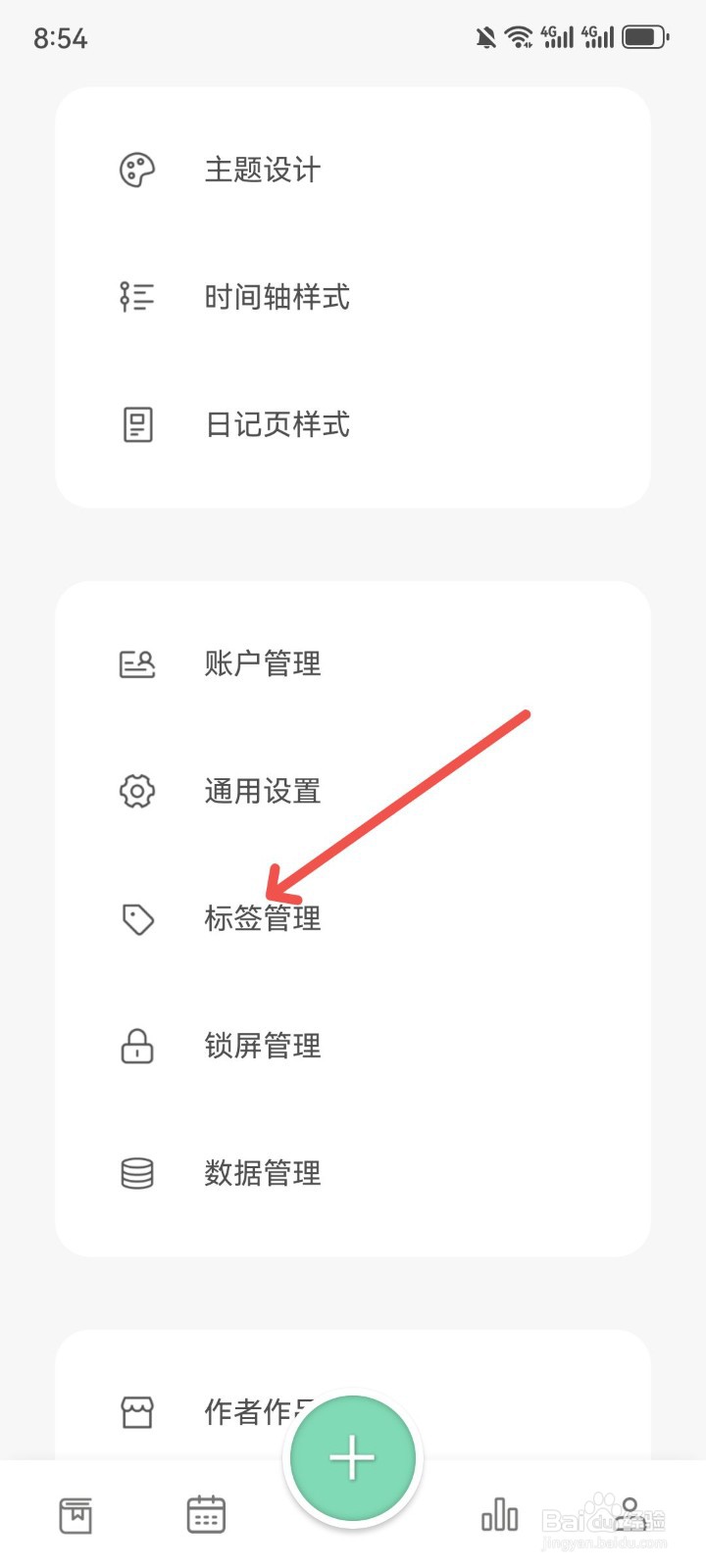The height and width of the screenshot is (1568, 706).
Task: Open the profile tab at bottom right
Action: [630, 1514]
